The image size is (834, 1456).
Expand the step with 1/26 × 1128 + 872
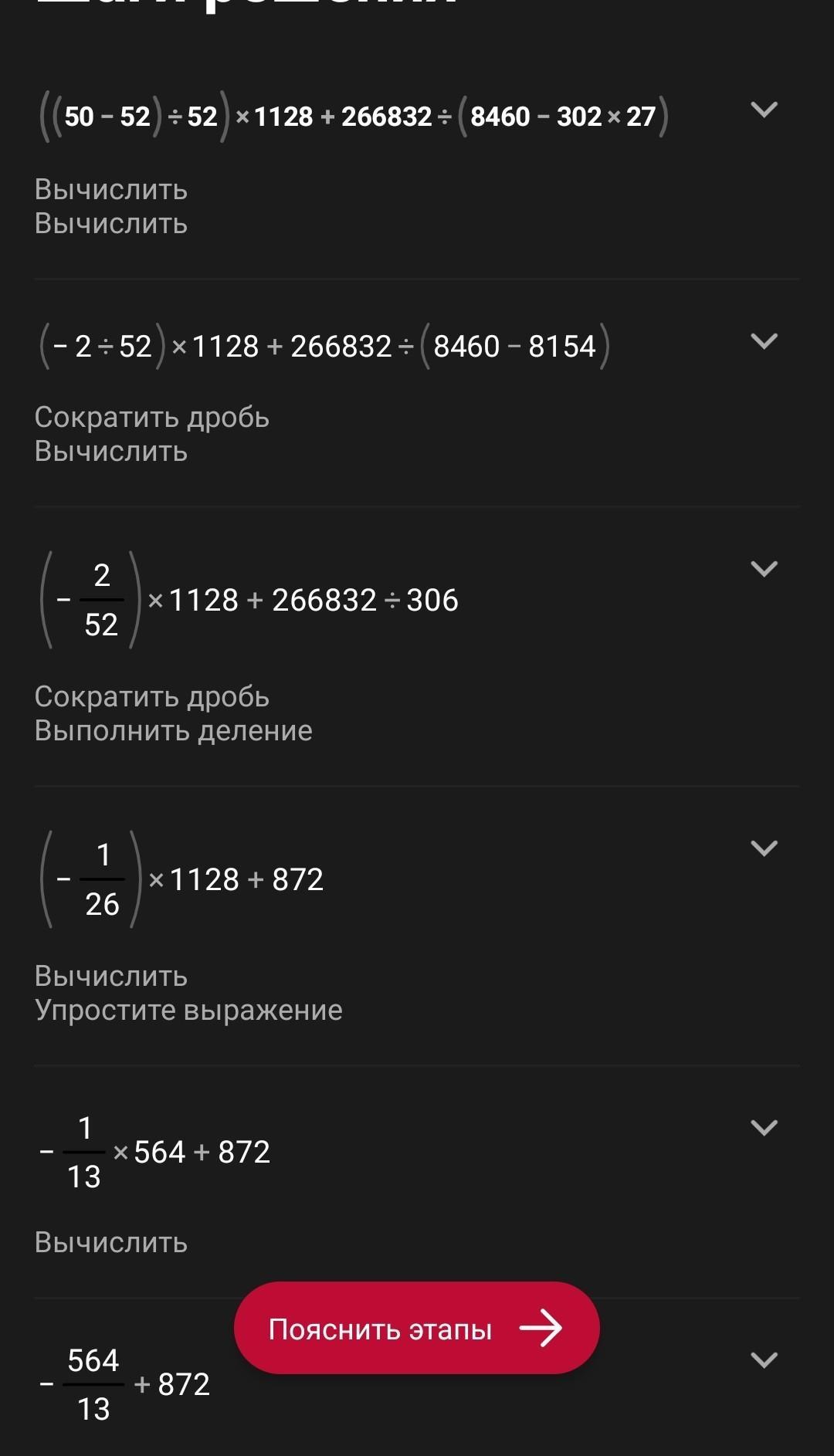point(764,848)
